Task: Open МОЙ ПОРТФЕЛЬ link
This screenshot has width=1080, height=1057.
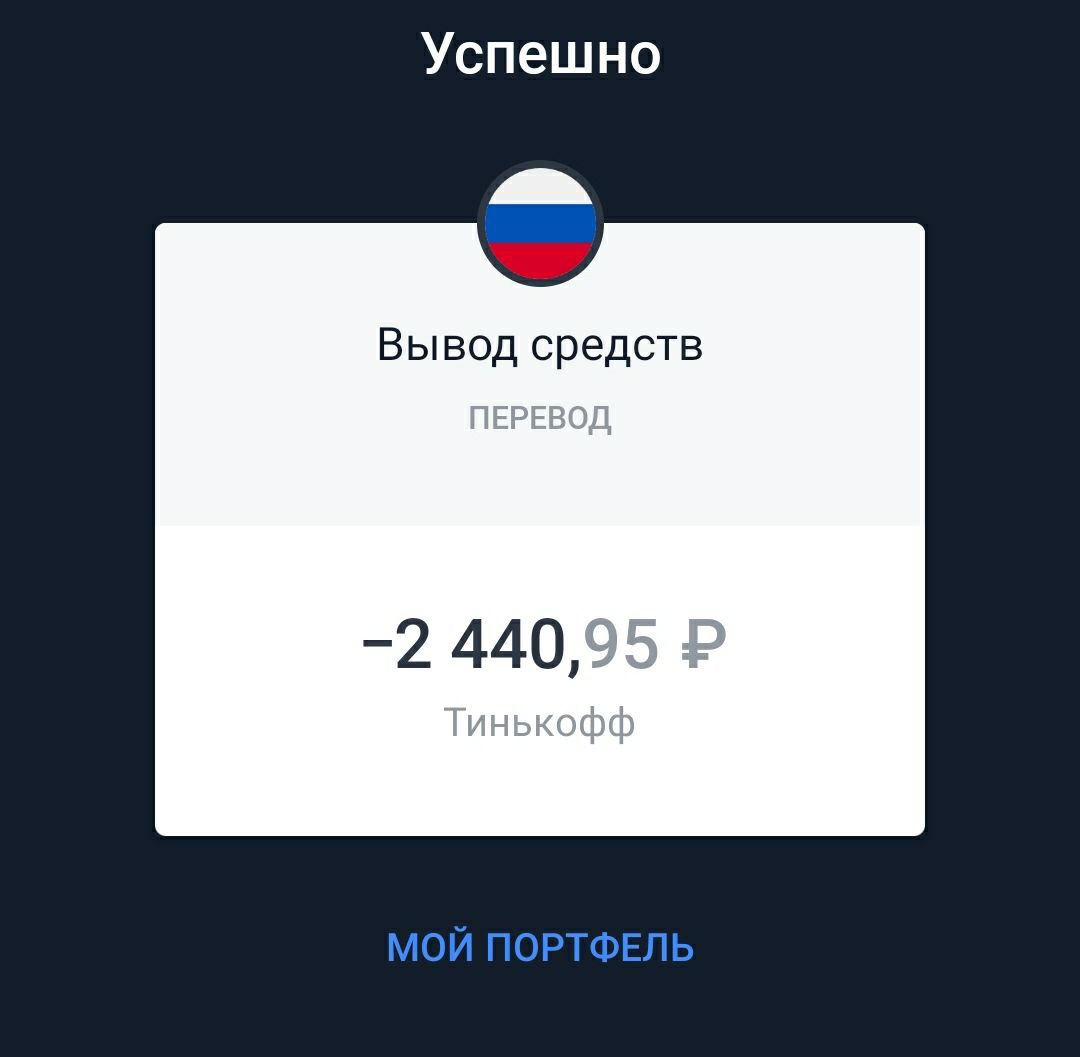Action: click(x=540, y=947)
